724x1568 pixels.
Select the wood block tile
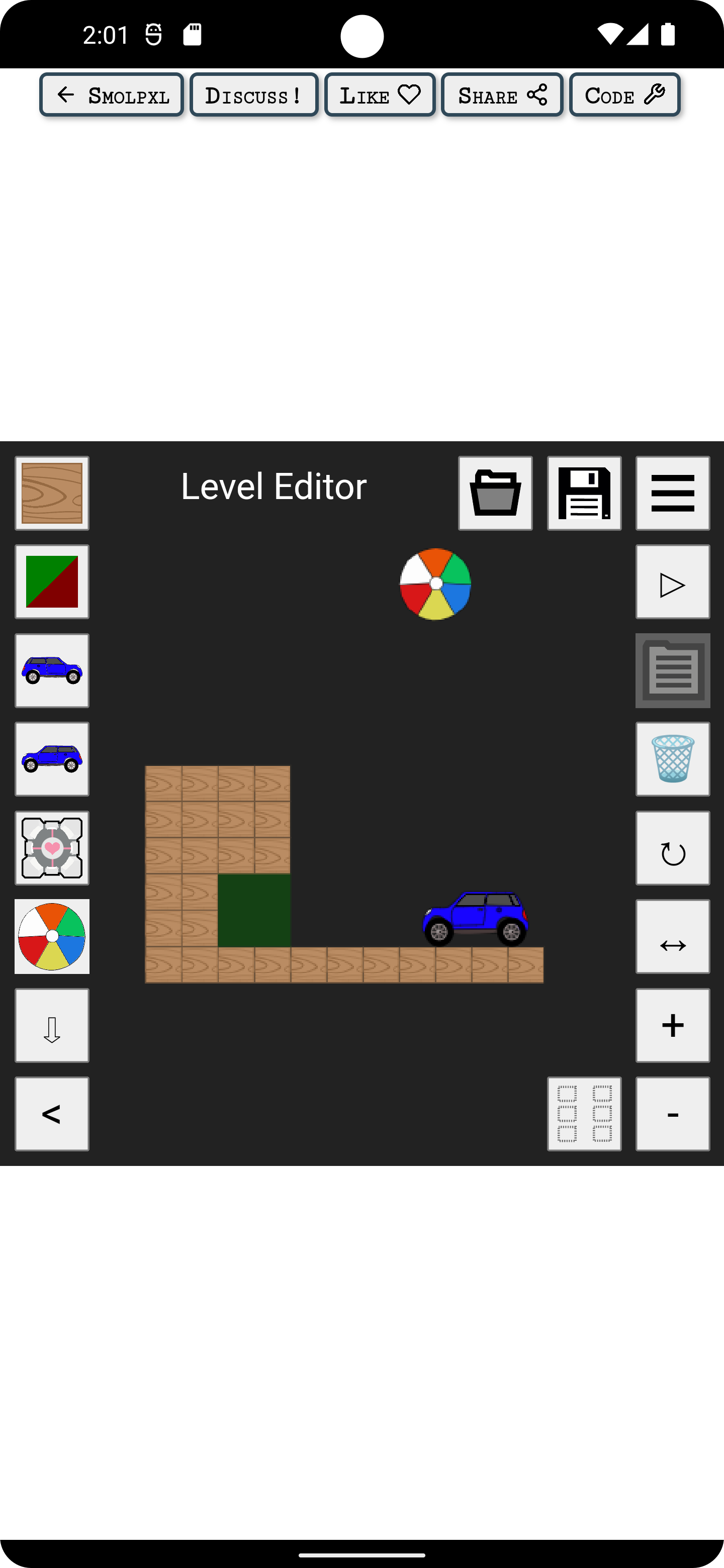pyautogui.click(x=52, y=493)
